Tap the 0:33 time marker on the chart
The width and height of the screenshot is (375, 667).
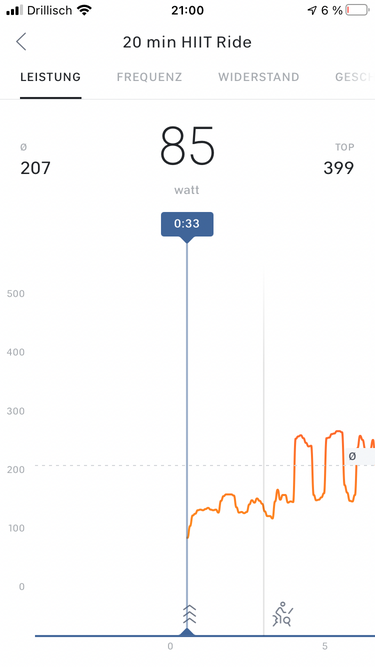pyautogui.click(x=187, y=224)
